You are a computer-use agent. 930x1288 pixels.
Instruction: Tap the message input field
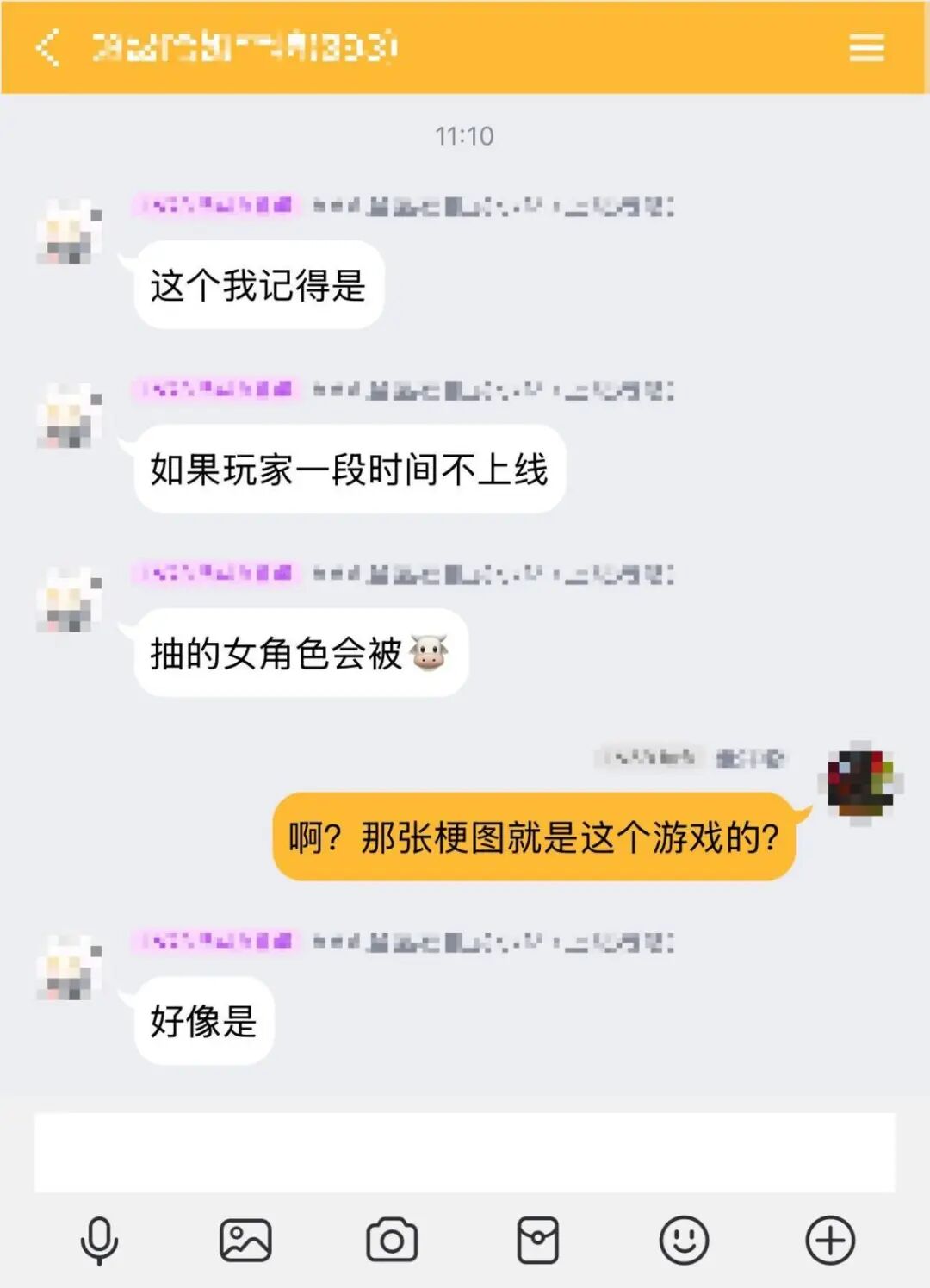pos(465,1152)
